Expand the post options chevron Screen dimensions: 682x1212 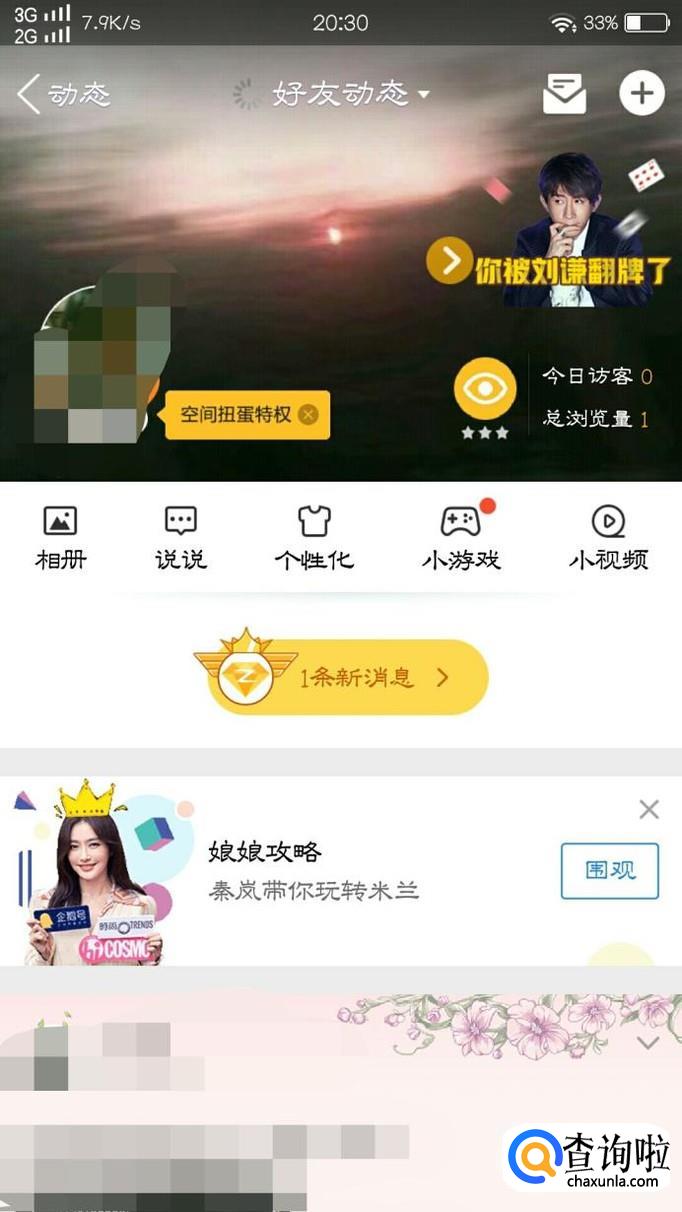648,1043
